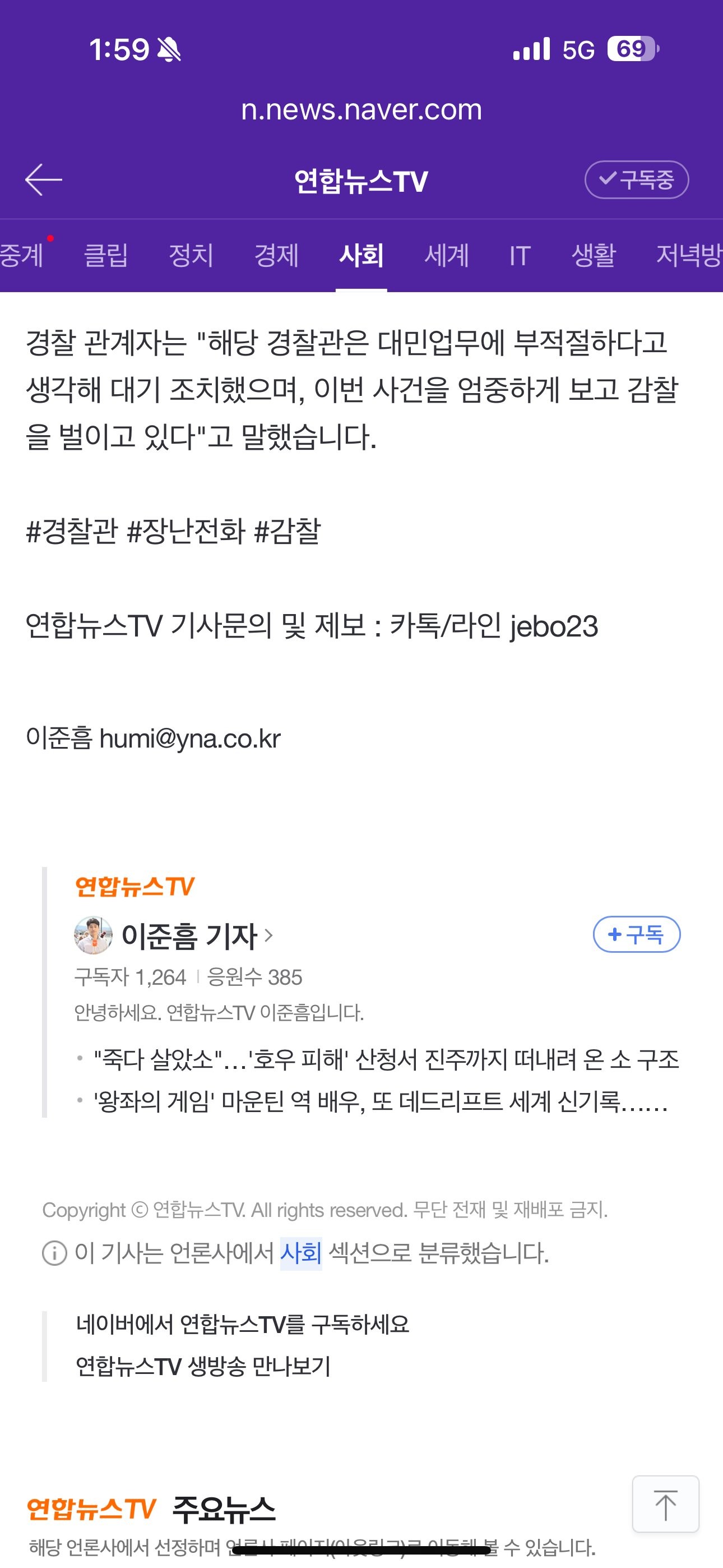Select the 사회 tab
723x1568 pixels.
coord(361,255)
